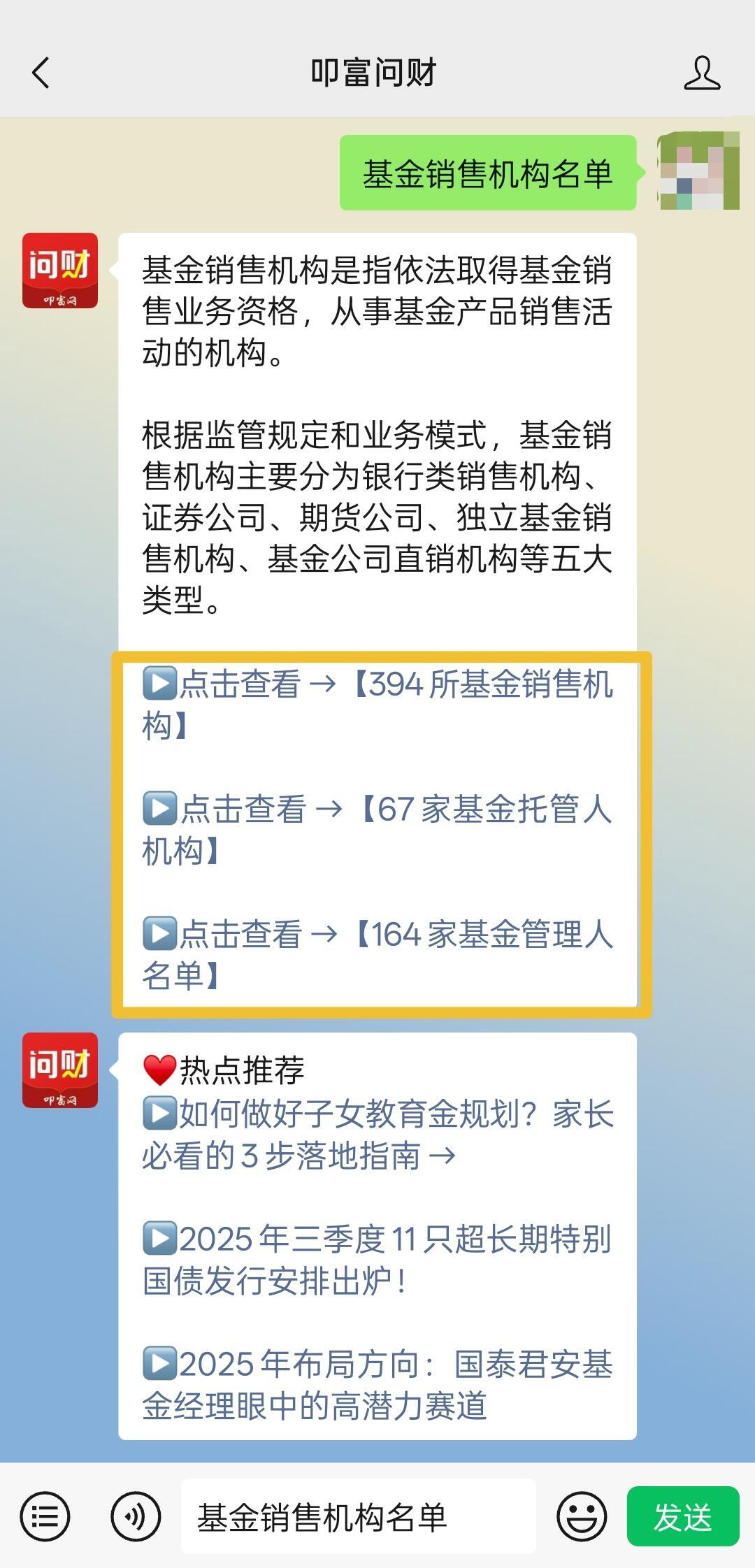The width and height of the screenshot is (755, 1568).
Task: Open the 子女教育金规划 guide link
Action: click(377, 1135)
